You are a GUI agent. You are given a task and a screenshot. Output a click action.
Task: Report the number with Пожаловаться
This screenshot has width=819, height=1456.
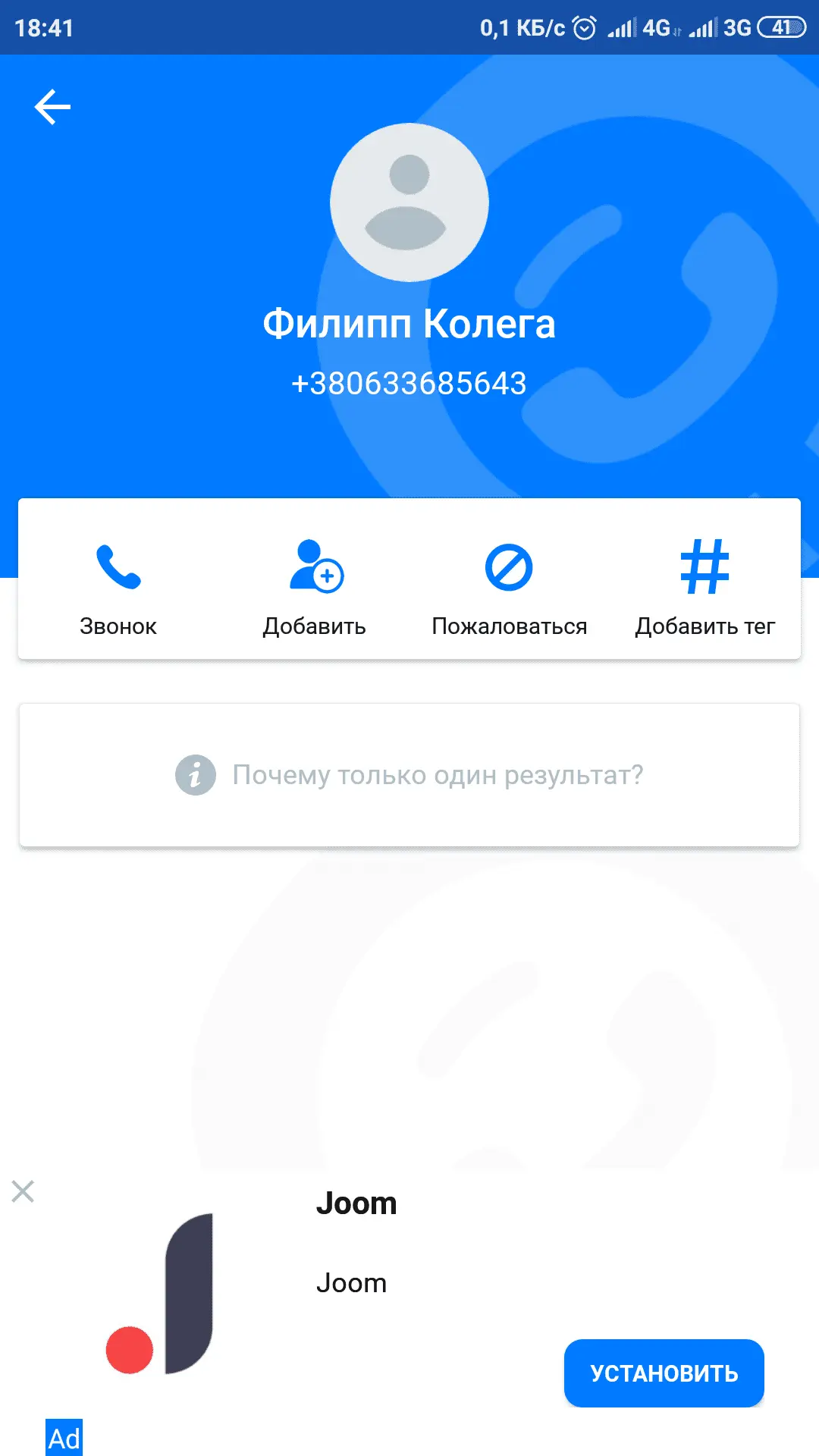click(509, 585)
